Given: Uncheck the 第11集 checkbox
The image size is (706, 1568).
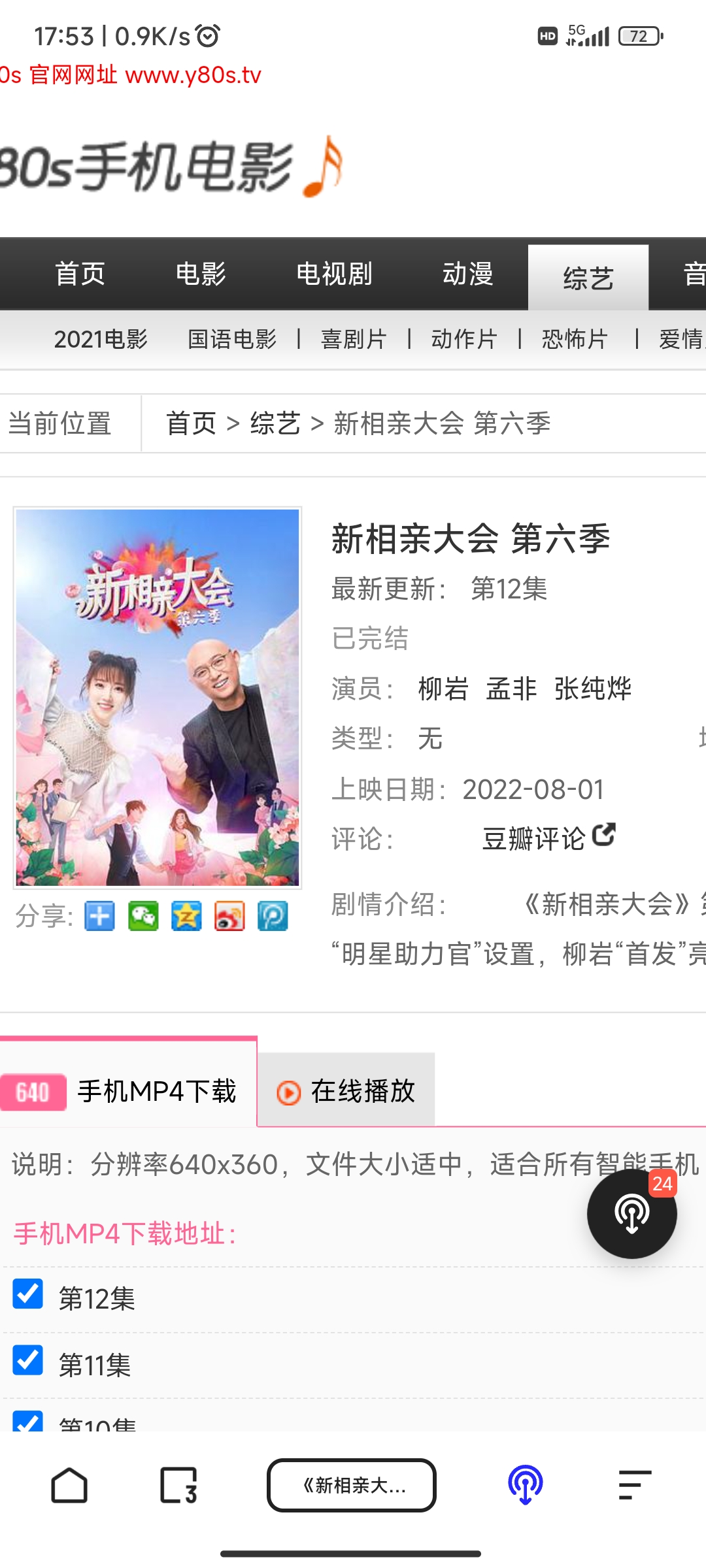Looking at the screenshot, I should pyautogui.click(x=28, y=1360).
